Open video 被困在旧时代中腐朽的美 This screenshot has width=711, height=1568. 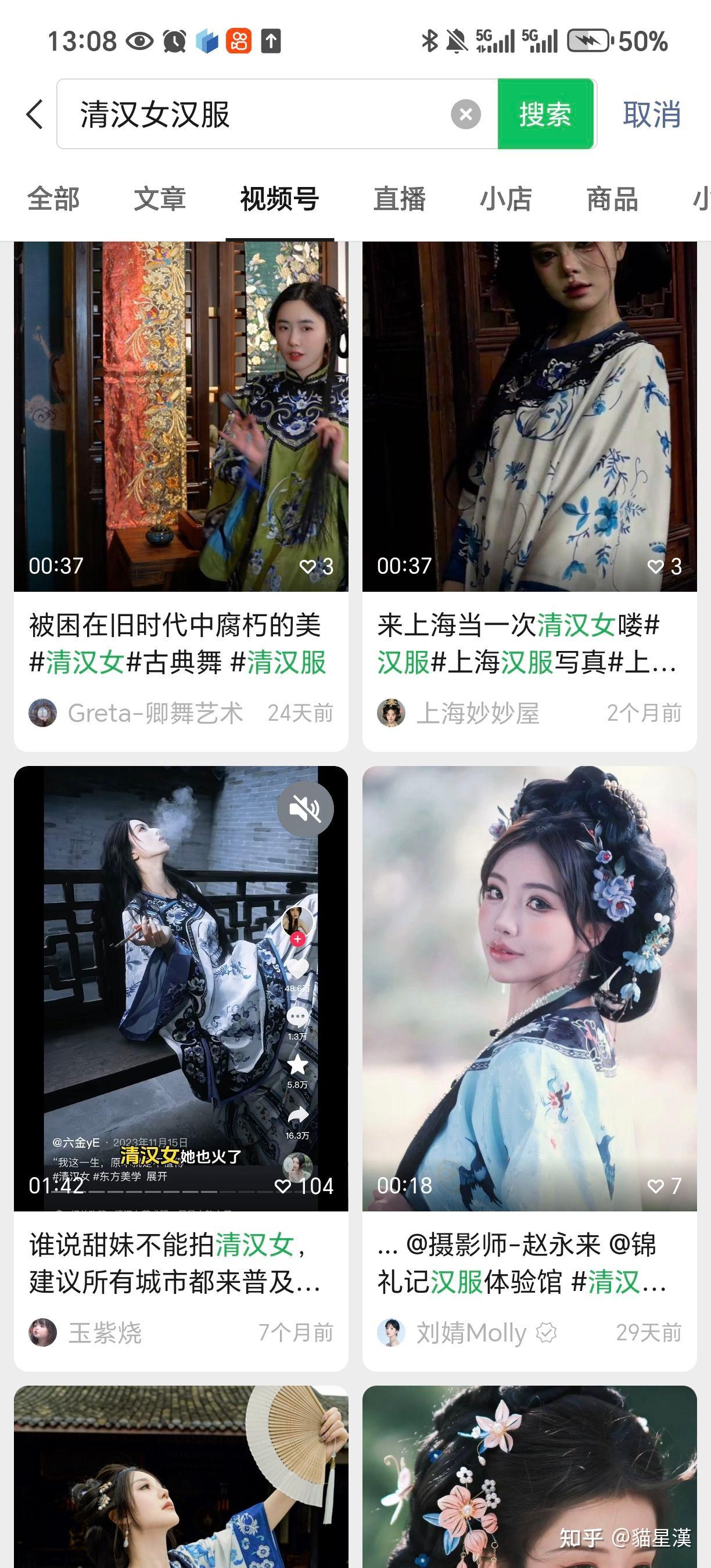pos(181,417)
